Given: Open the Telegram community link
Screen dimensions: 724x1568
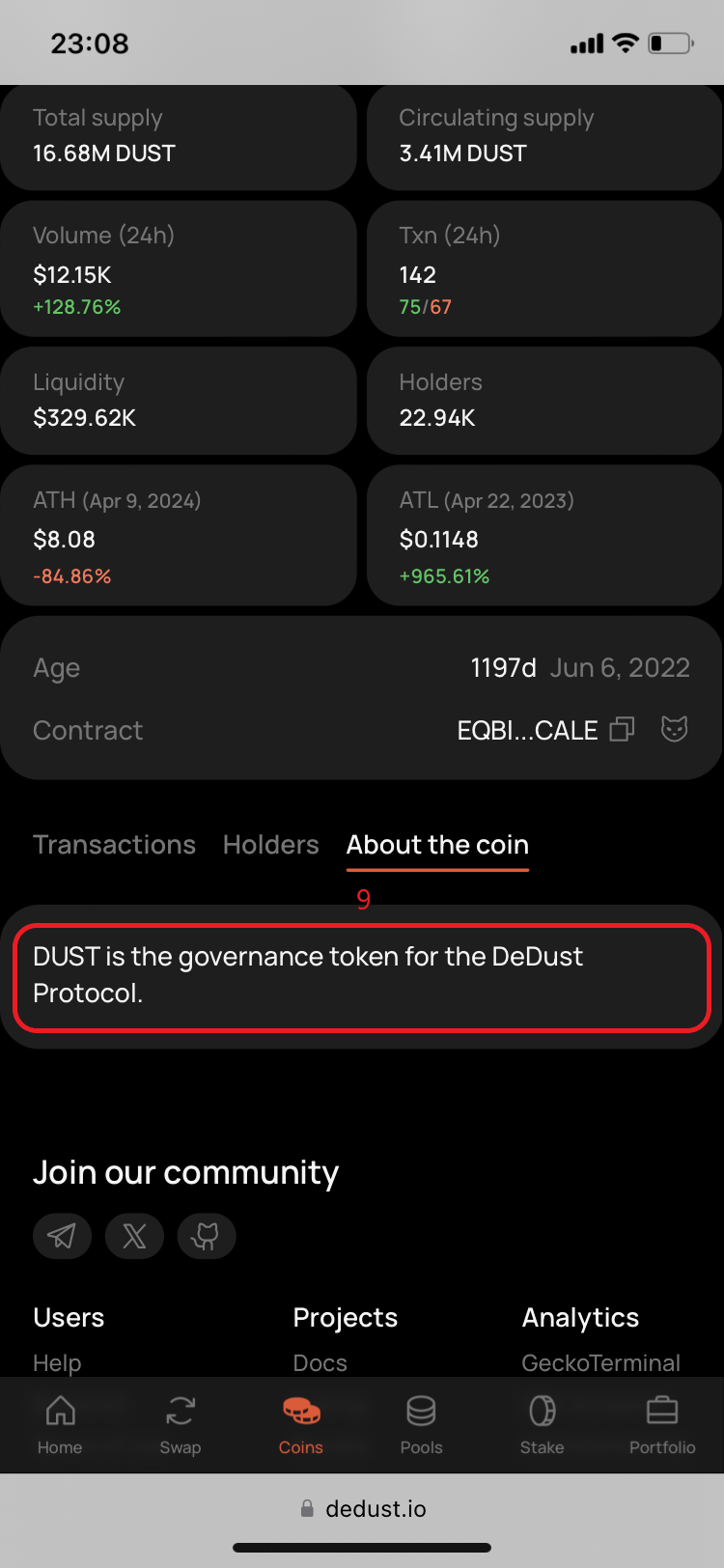Looking at the screenshot, I should (62, 1236).
